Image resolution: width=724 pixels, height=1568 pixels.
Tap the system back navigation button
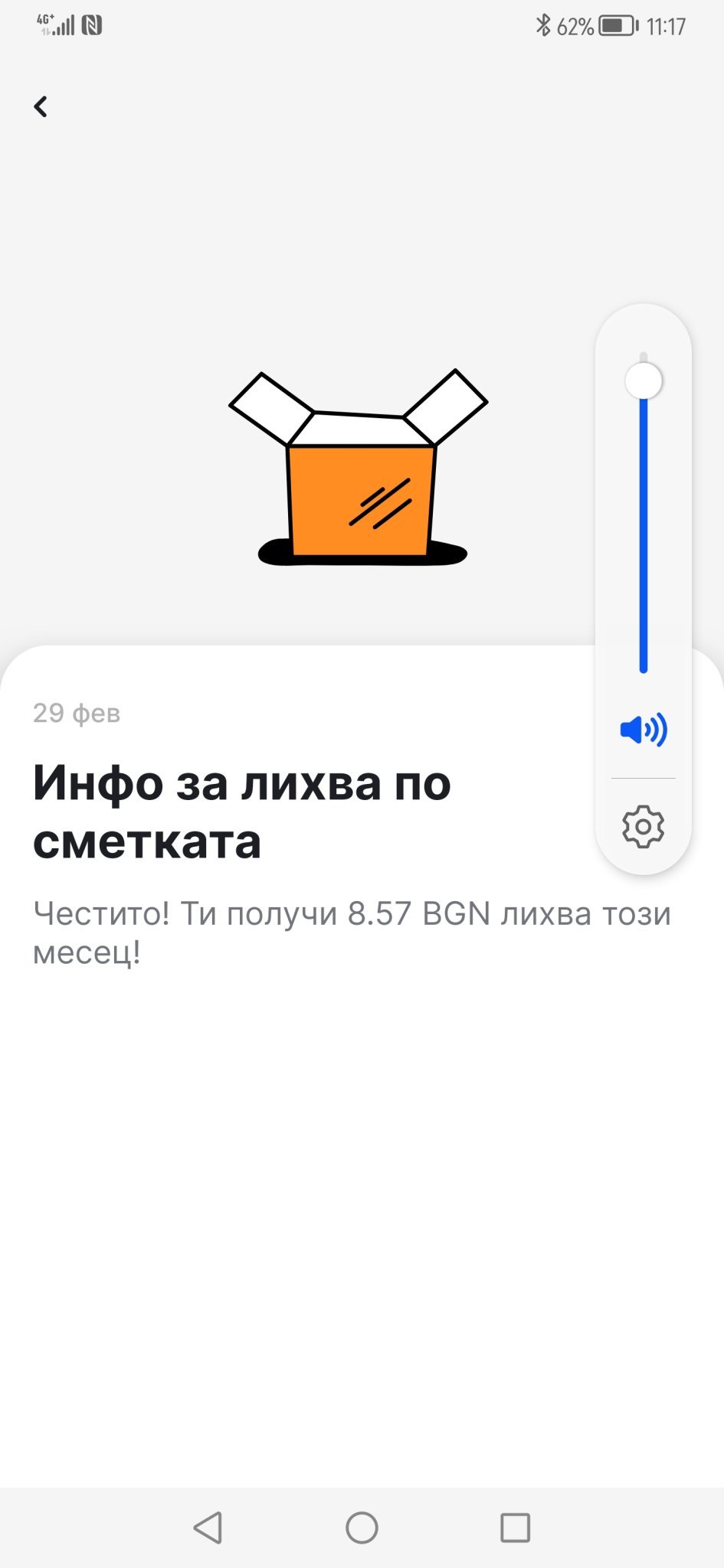coord(208,1527)
